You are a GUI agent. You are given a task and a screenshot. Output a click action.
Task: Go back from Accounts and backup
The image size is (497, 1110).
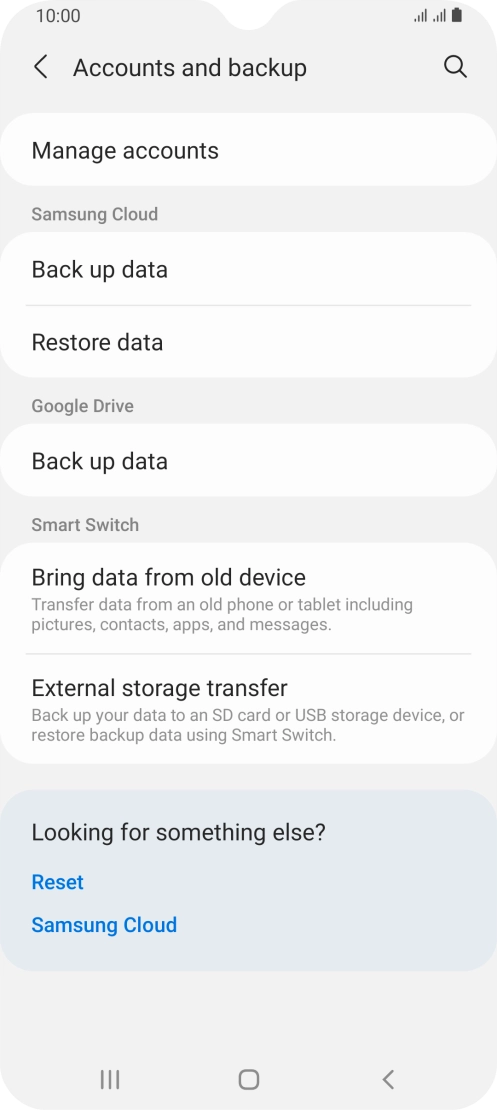click(41, 68)
